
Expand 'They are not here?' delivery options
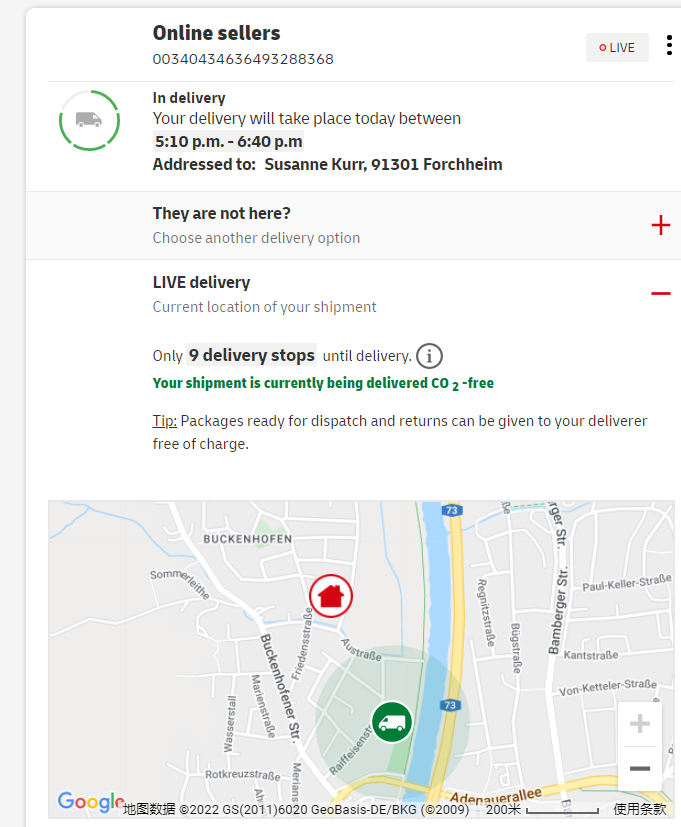(660, 225)
